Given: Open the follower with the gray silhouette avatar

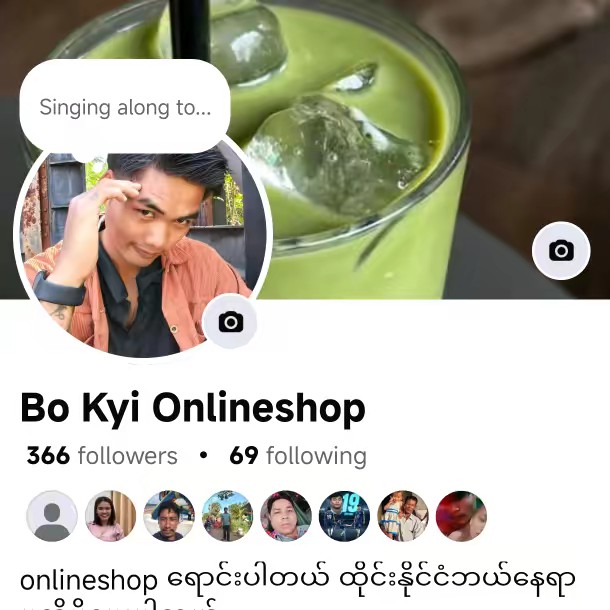Looking at the screenshot, I should point(52,516).
